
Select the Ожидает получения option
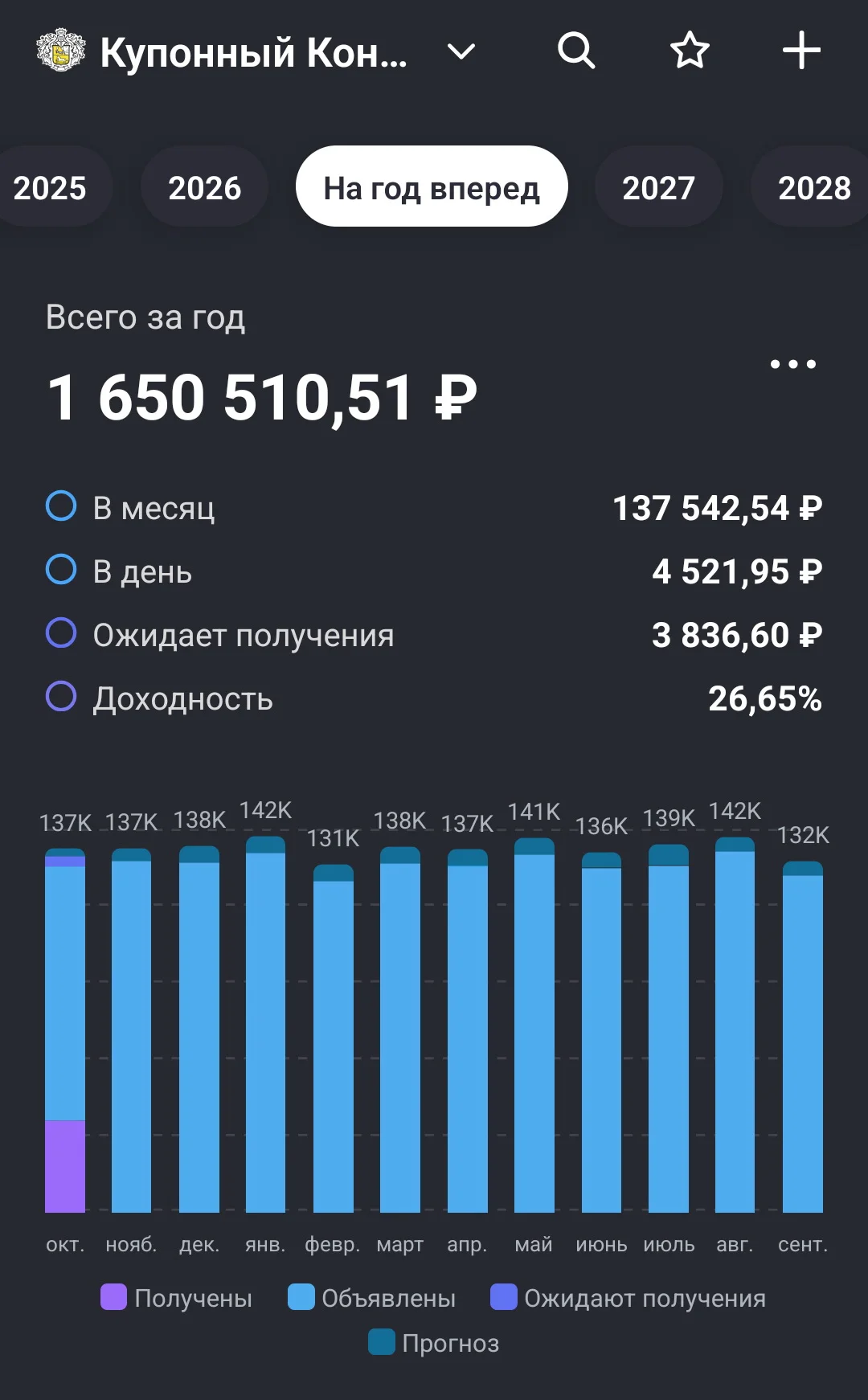(x=434, y=635)
